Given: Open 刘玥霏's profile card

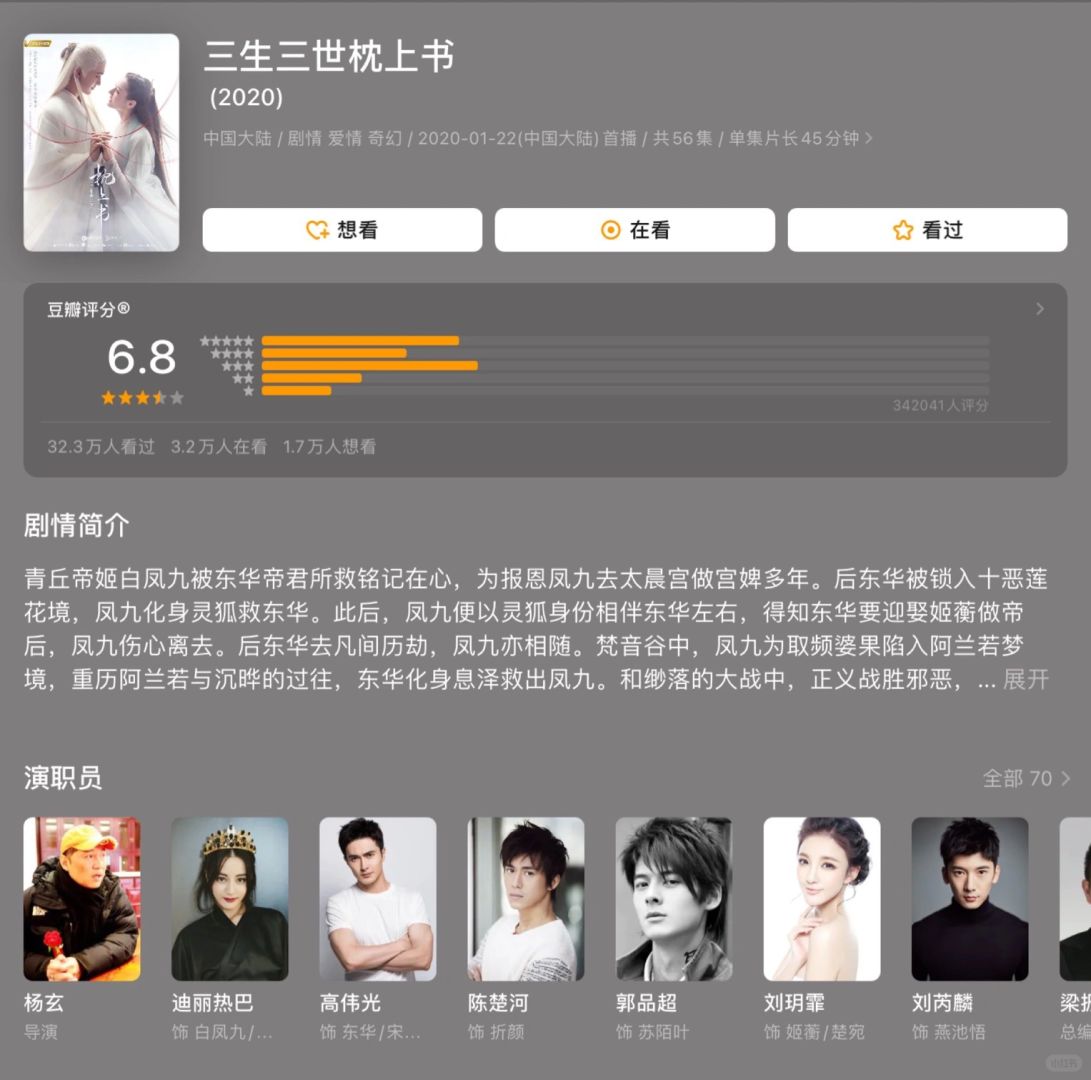Looking at the screenshot, I should click(x=822, y=899).
